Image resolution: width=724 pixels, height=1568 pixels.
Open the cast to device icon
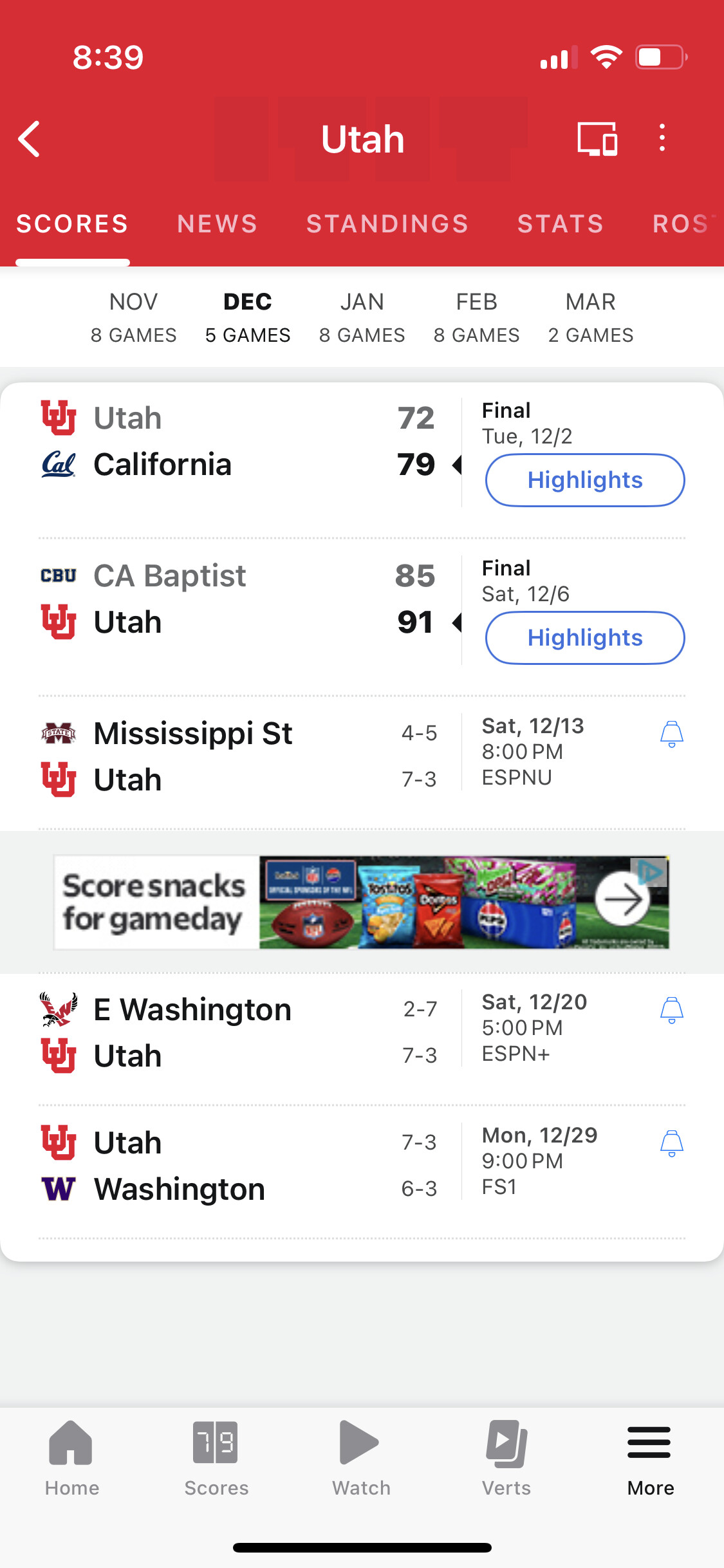[597, 139]
